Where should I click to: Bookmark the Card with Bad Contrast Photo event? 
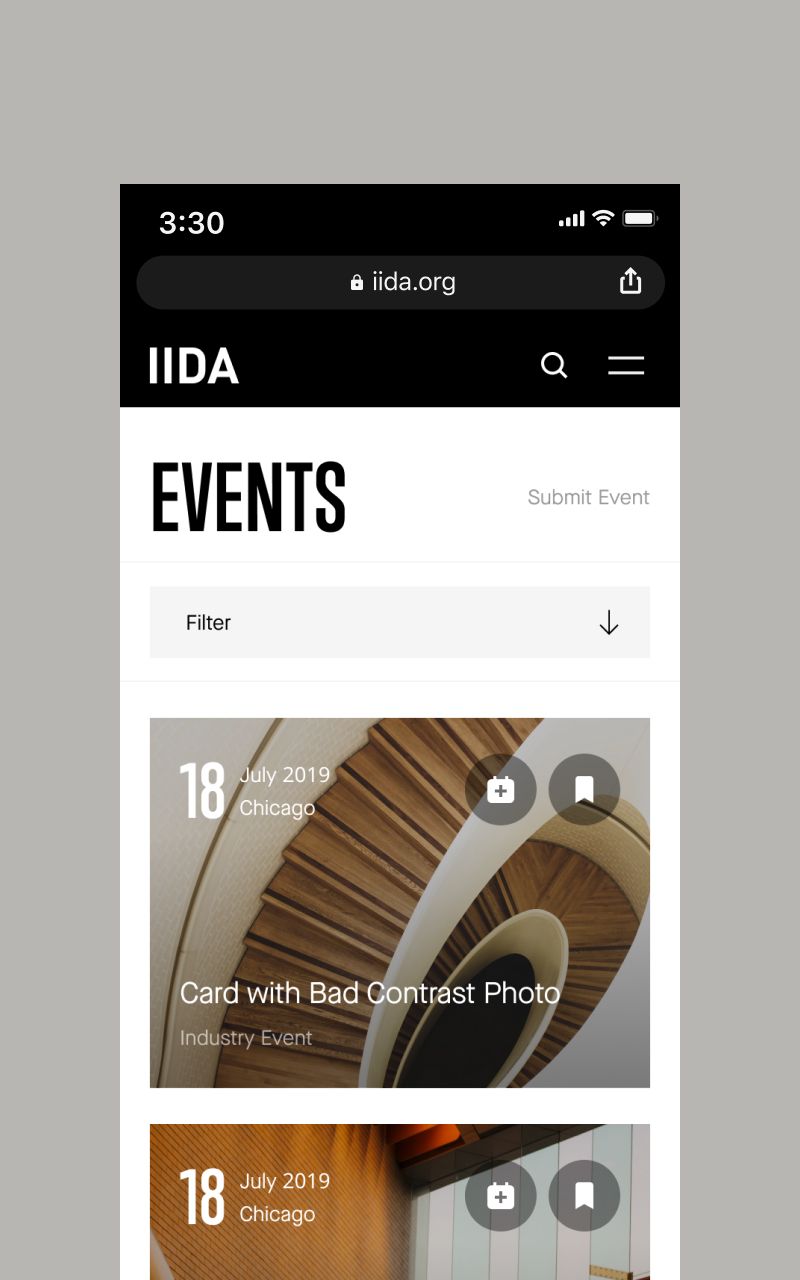(x=584, y=790)
